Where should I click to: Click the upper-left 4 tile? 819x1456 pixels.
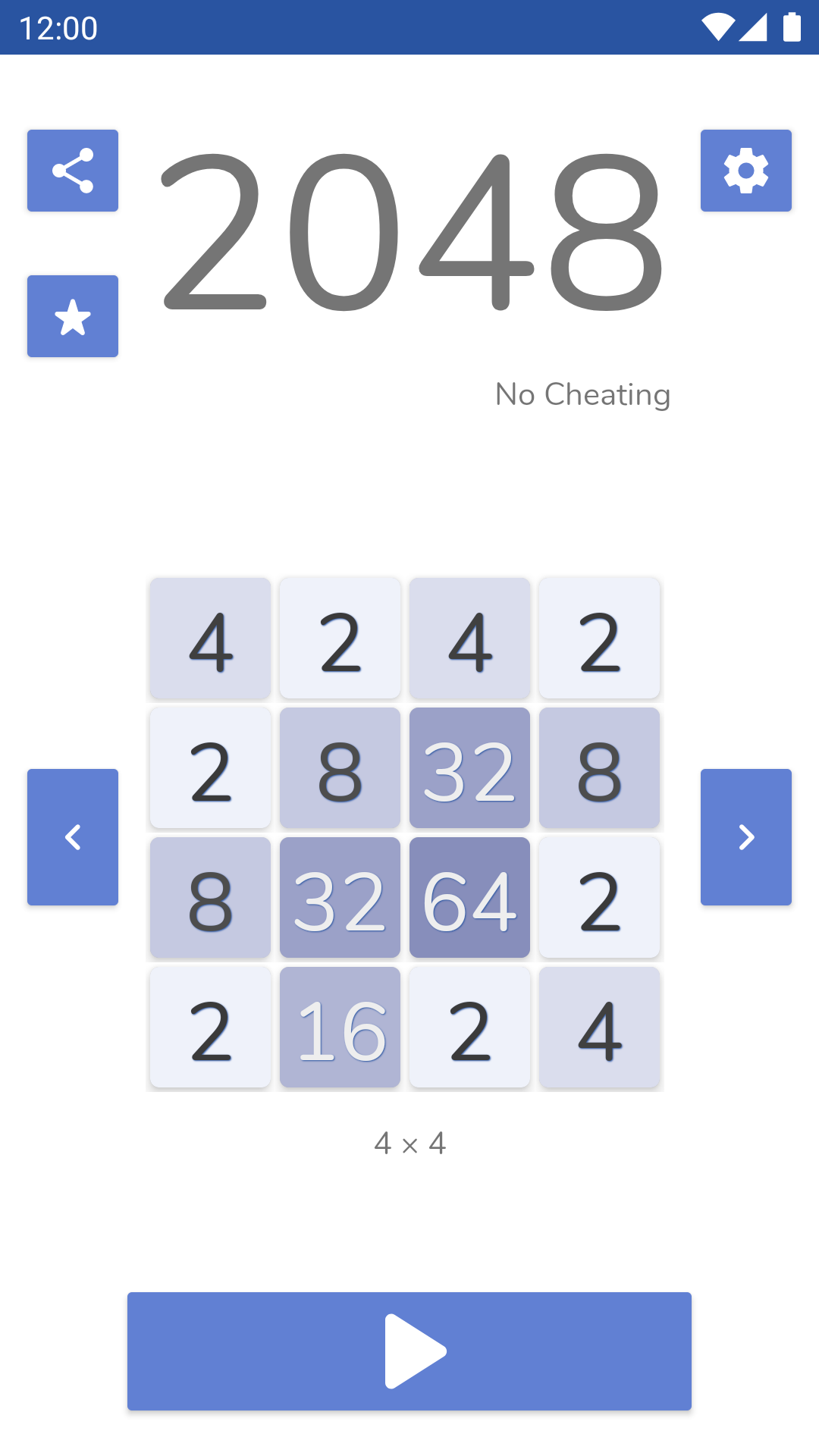(x=210, y=638)
